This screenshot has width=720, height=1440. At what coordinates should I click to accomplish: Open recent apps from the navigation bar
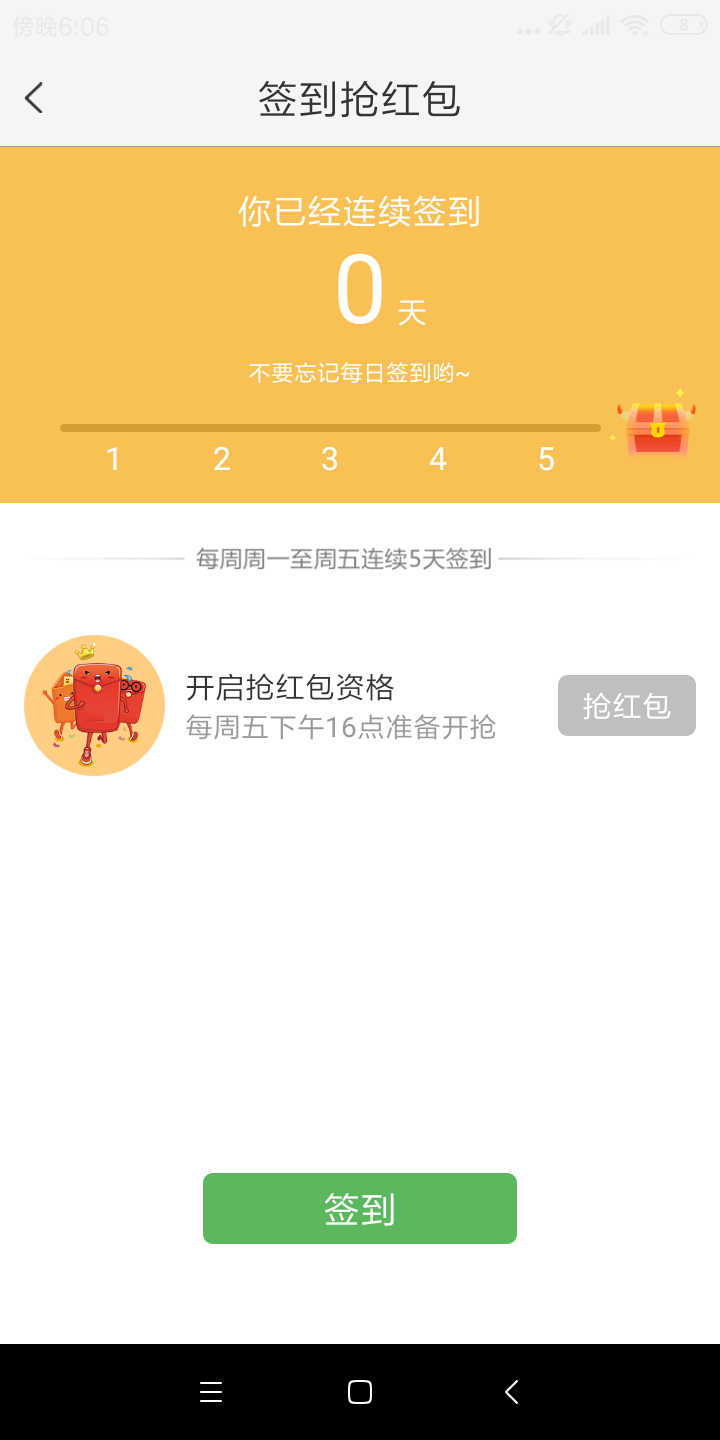(x=211, y=1392)
